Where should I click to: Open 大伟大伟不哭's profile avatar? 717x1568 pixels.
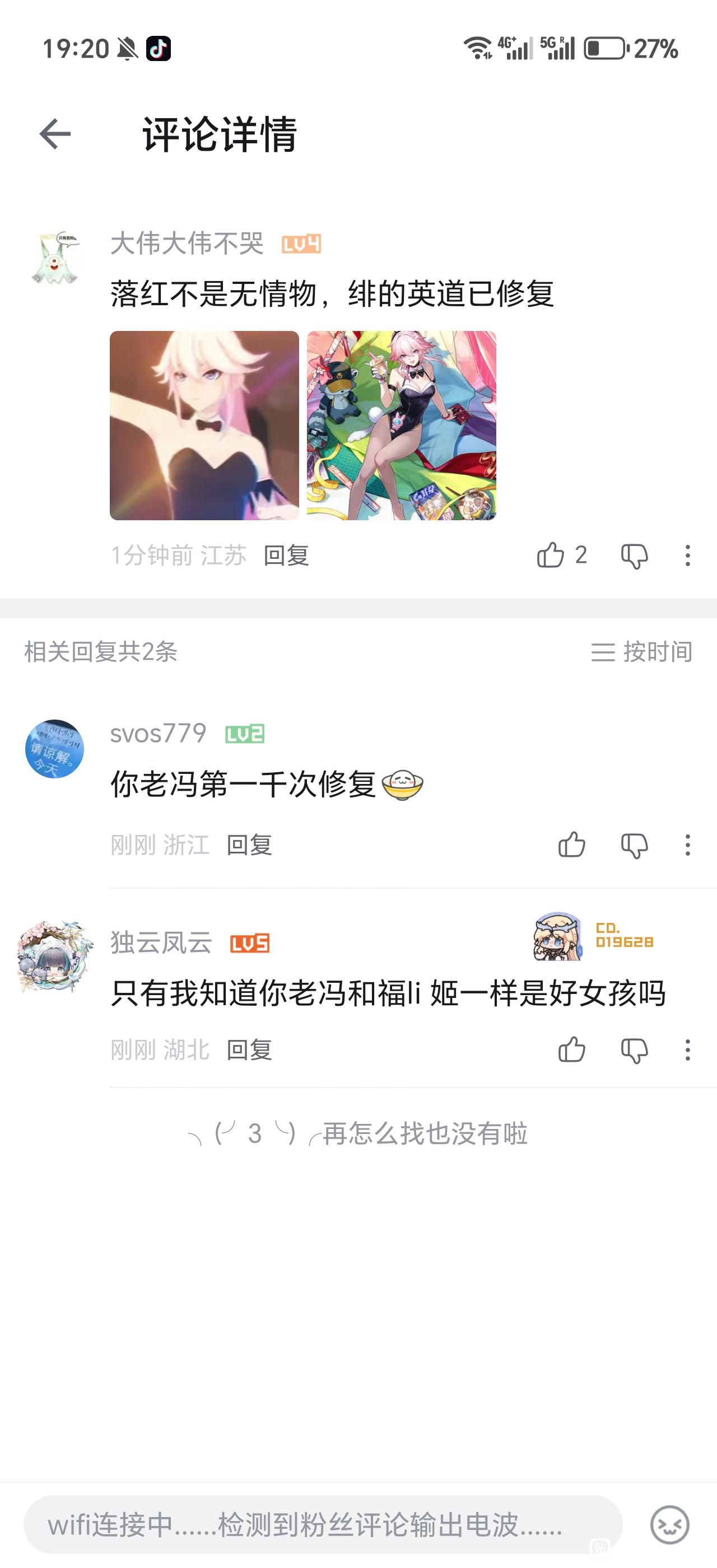click(56, 258)
